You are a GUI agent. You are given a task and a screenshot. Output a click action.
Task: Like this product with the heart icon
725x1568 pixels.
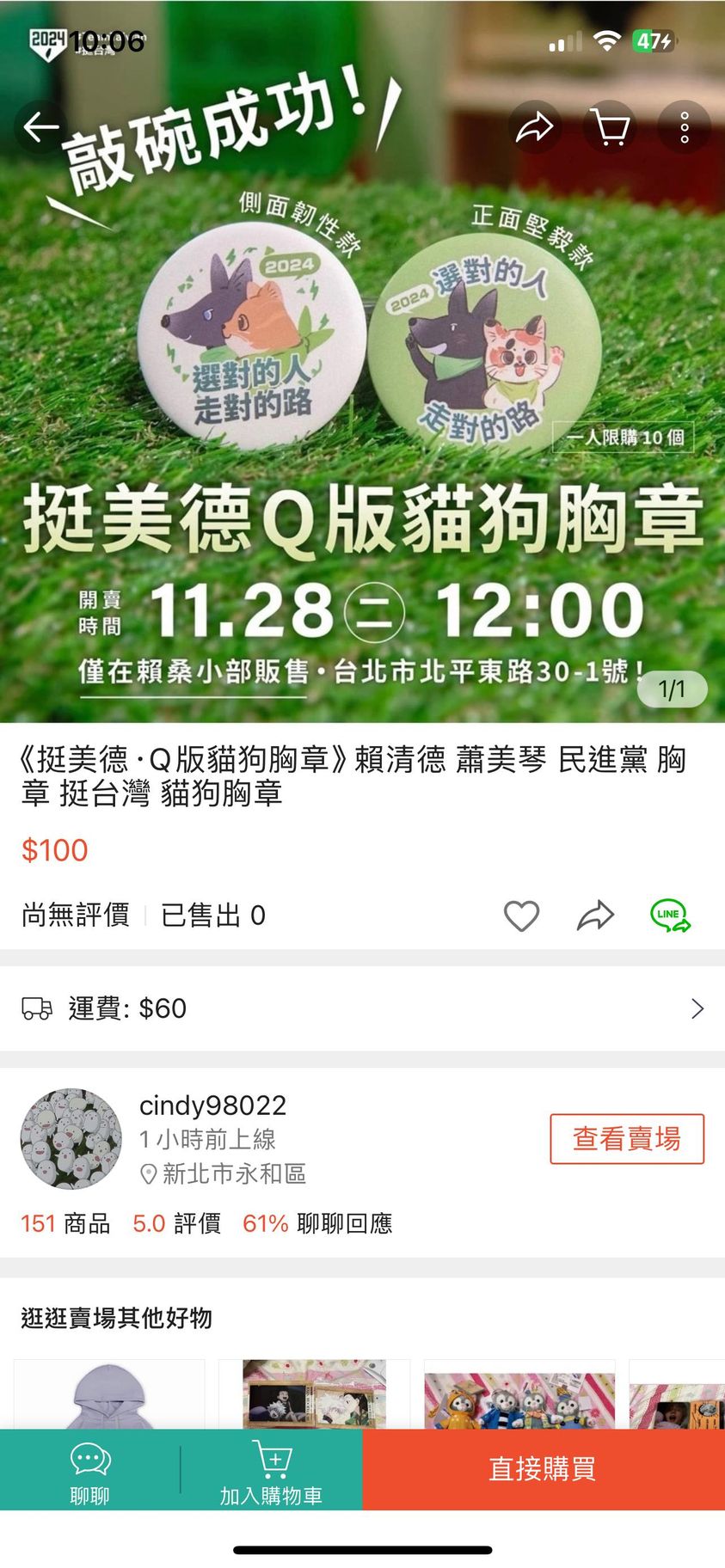coord(521,916)
